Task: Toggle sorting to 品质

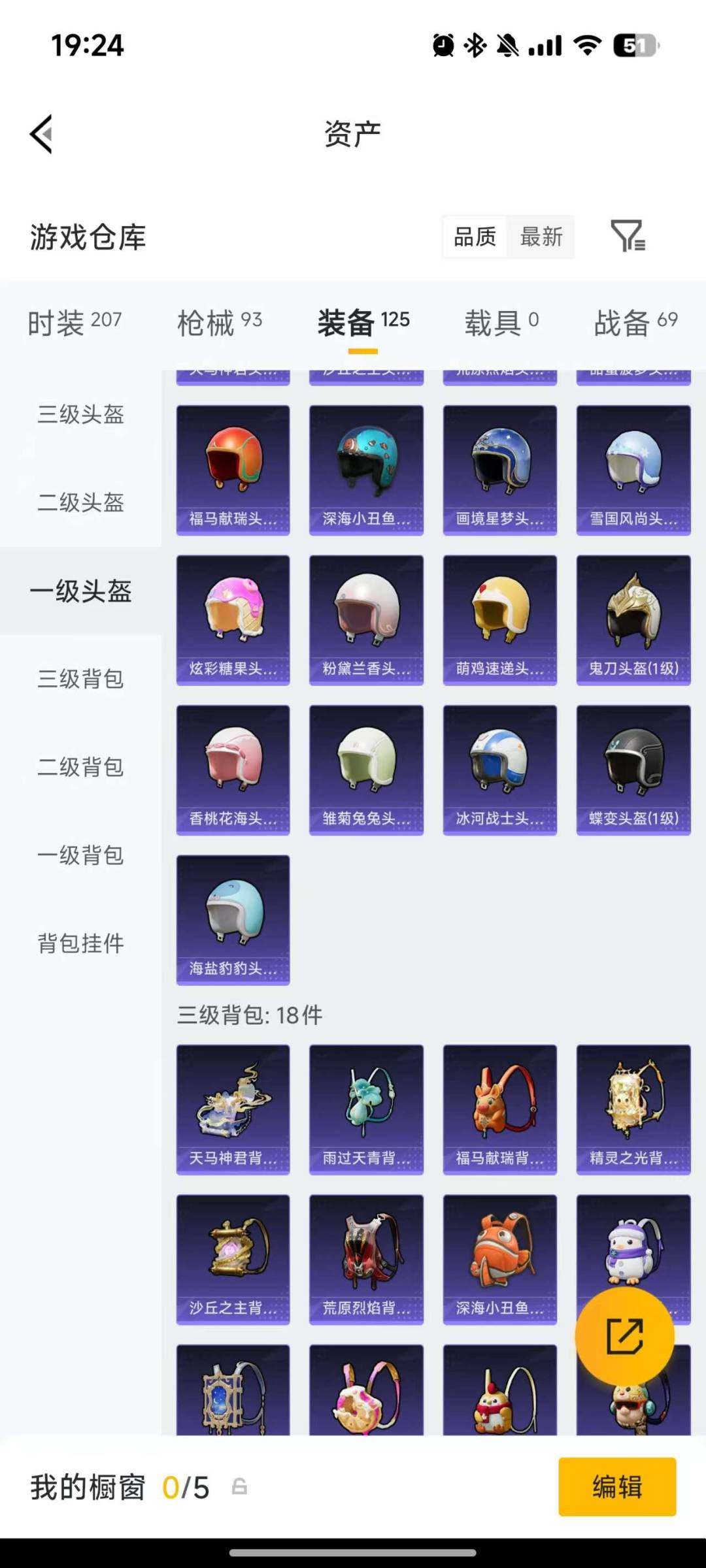Action: (x=475, y=238)
